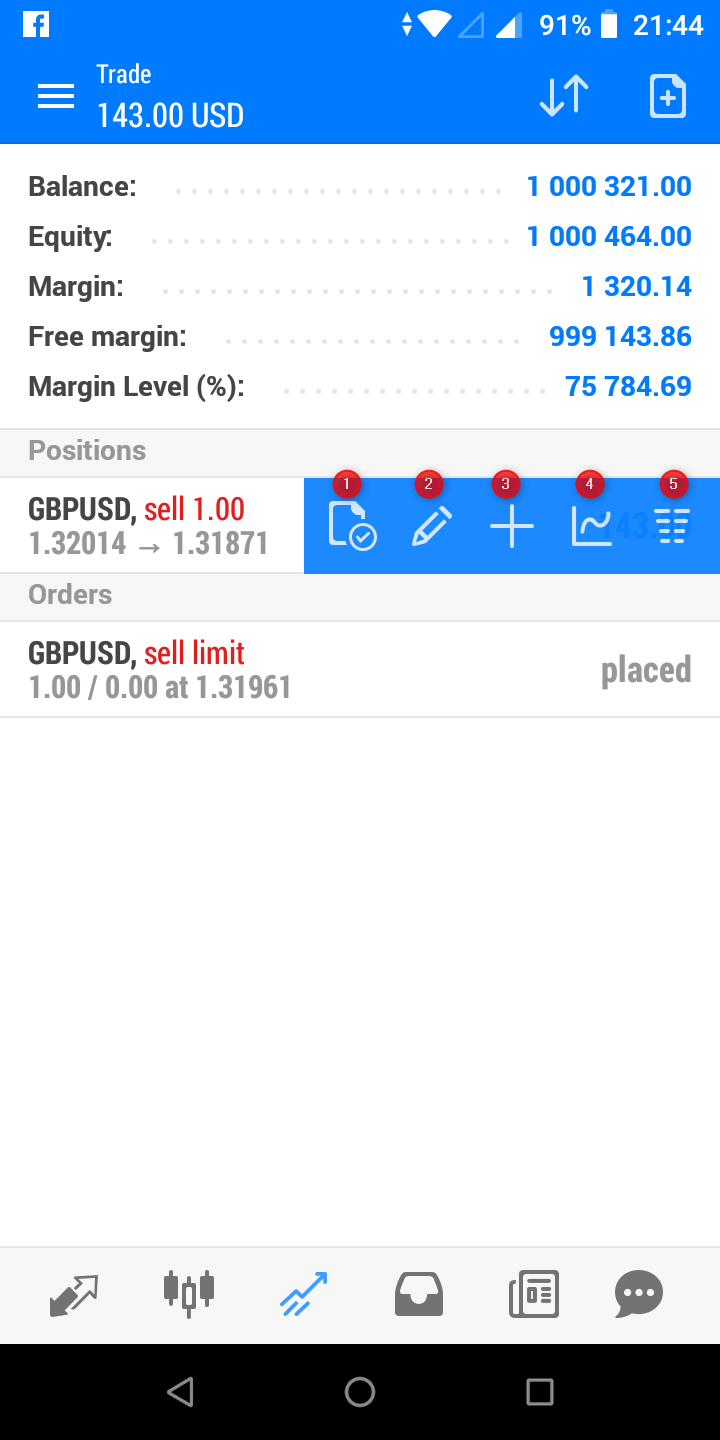Viewport: 720px width, 1440px height.
Task: Open depth of market for GBPUSD position
Action: click(672, 526)
